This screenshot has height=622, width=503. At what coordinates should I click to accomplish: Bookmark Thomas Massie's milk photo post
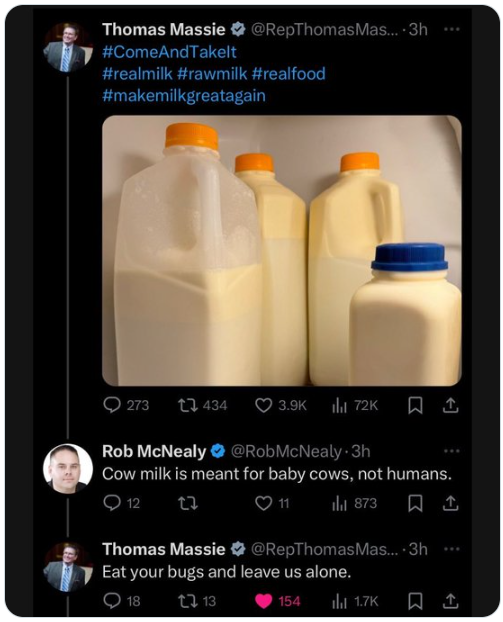(415, 405)
